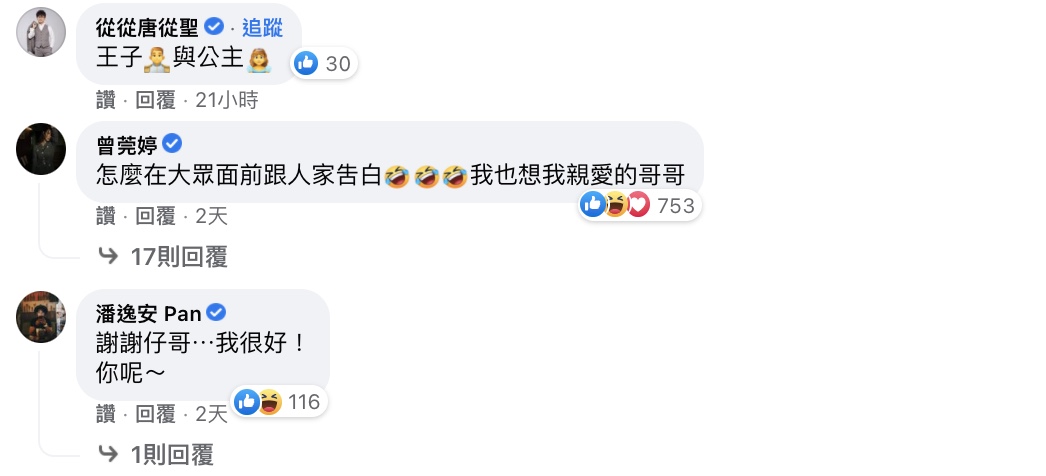Reply to 從從唐從聖's comment

pyautogui.click(x=155, y=100)
